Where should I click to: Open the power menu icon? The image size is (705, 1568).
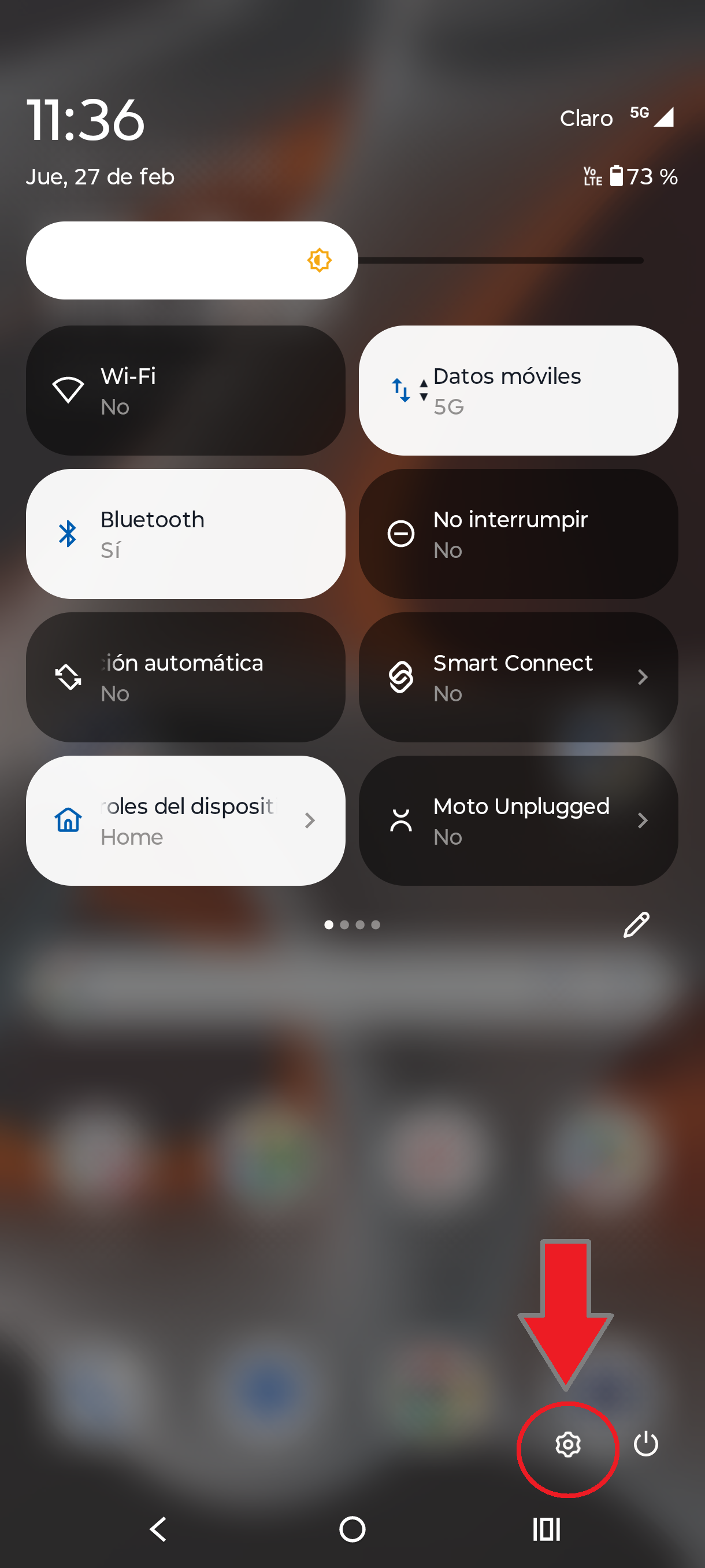(645, 1444)
